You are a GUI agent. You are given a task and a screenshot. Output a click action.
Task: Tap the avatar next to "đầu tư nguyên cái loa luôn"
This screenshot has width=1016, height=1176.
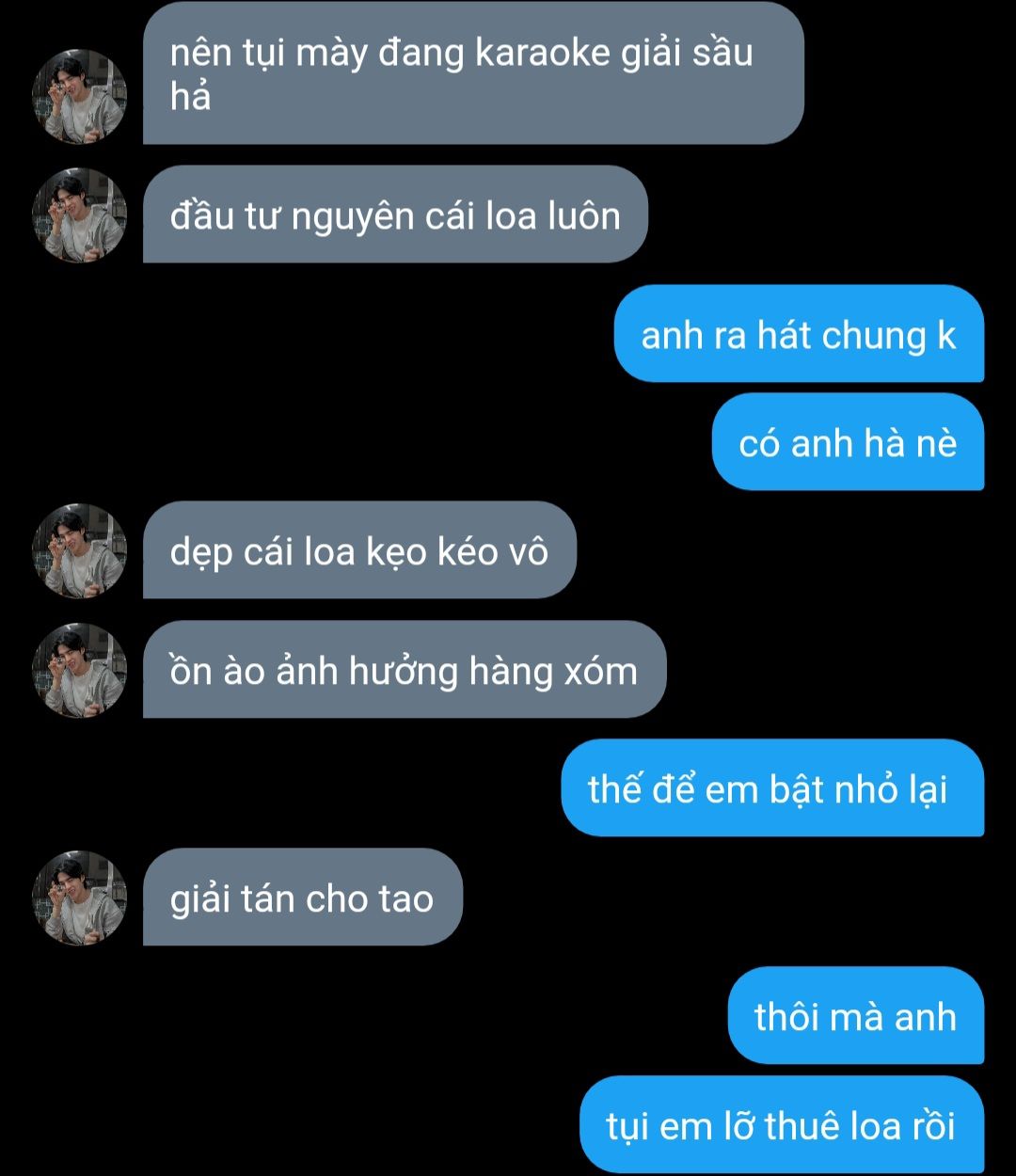pyautogui.click(x=79, y=215)
